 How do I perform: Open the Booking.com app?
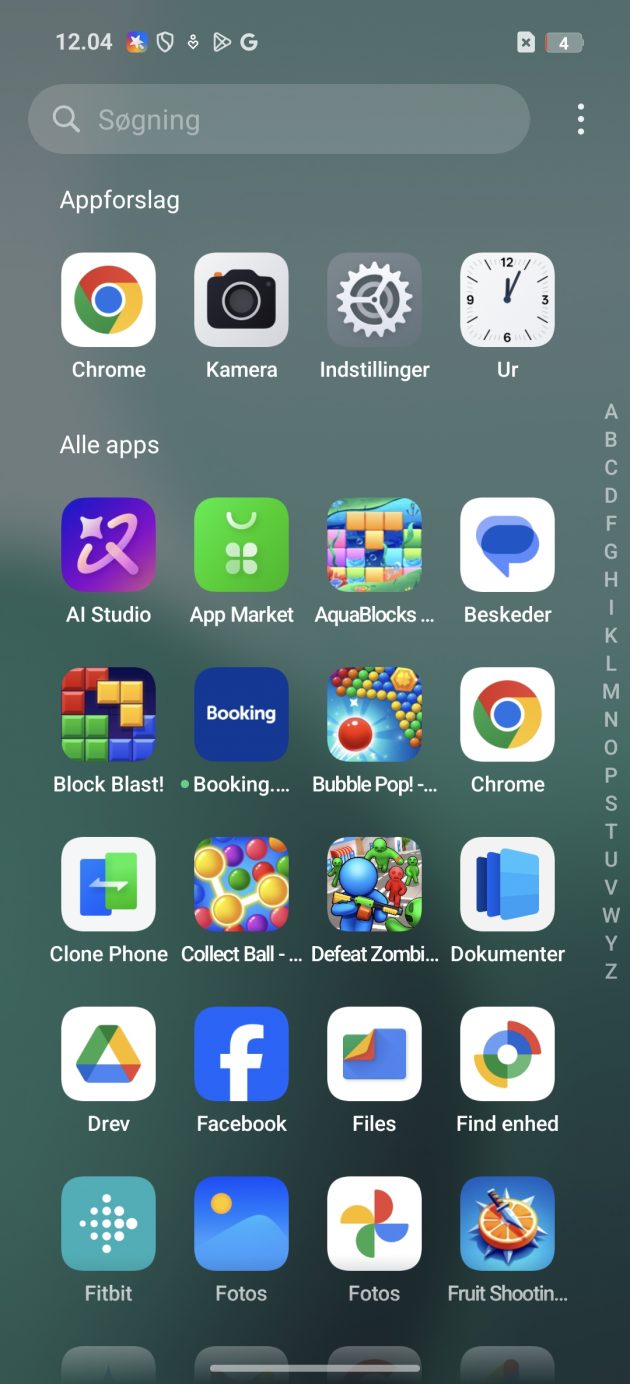(241, 715)
